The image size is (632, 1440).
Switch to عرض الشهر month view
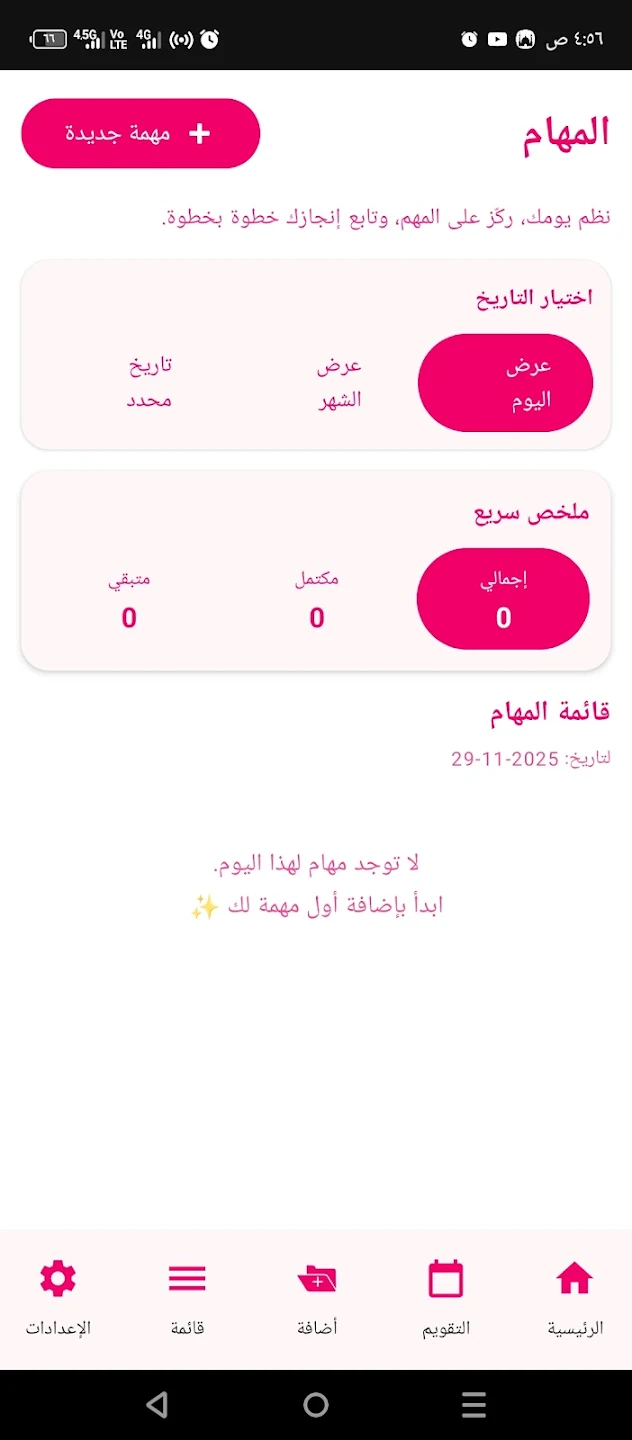click(339, 383)
